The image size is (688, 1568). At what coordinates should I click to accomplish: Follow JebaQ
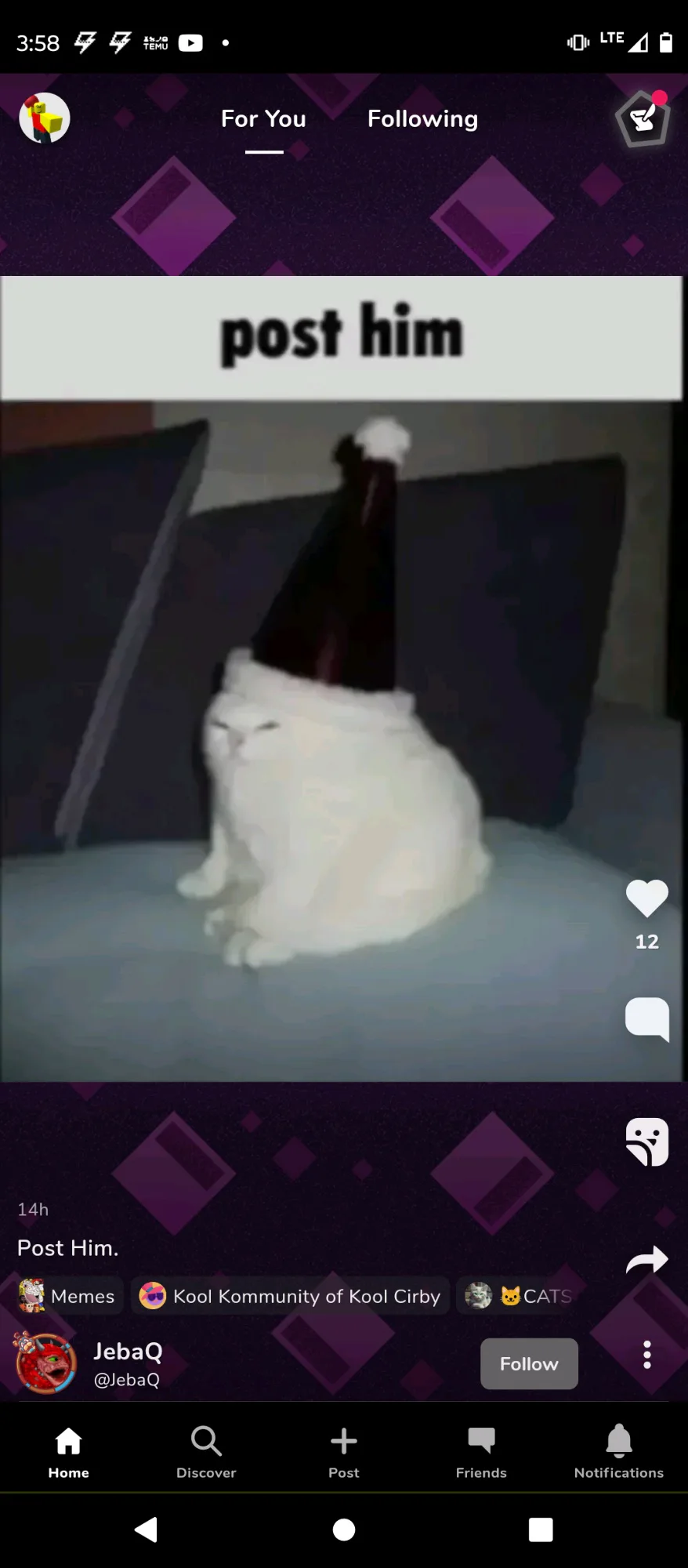[529, 1363]
